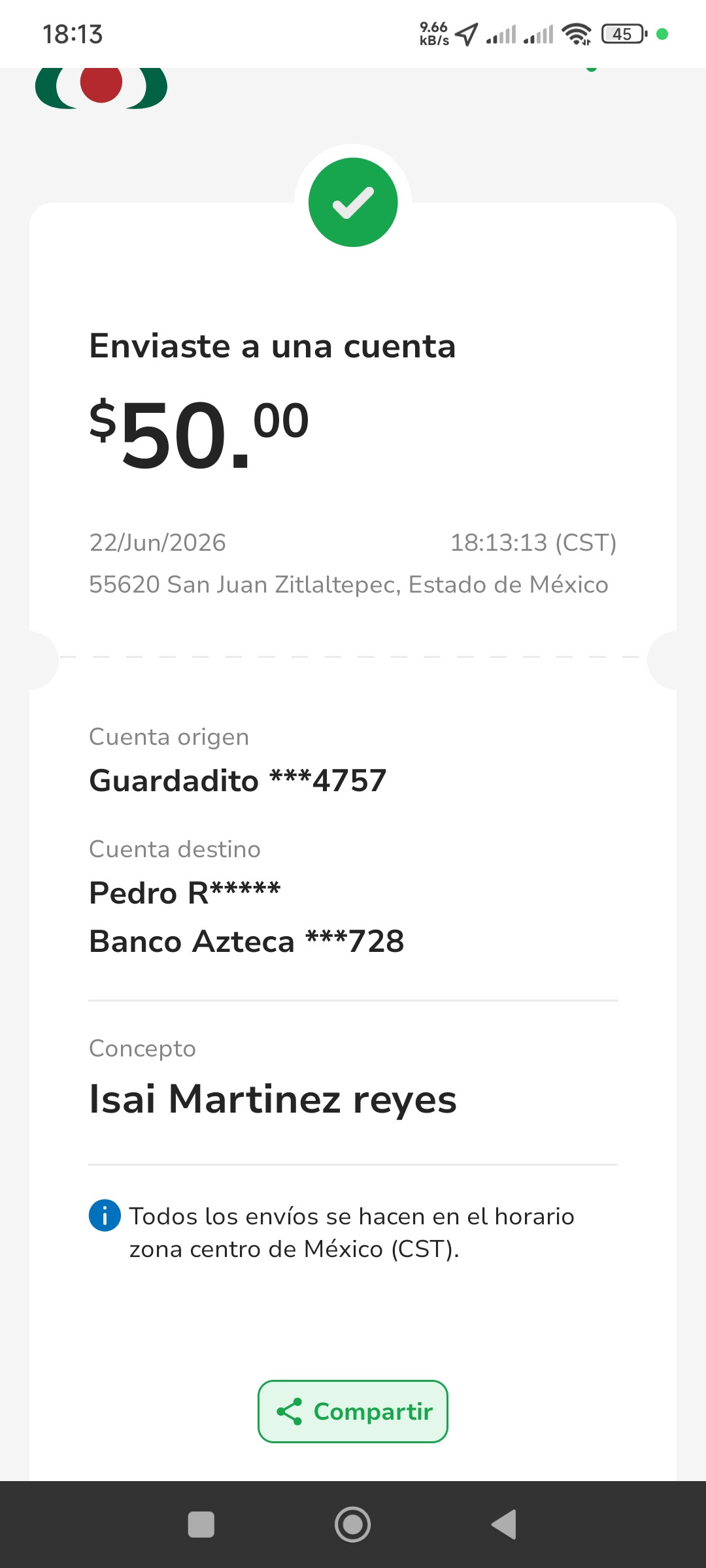Viewport: 706px width, 1568px height.
Task: Share the transfer receipt with Compartir
Action: click(x=353, y=1411)
